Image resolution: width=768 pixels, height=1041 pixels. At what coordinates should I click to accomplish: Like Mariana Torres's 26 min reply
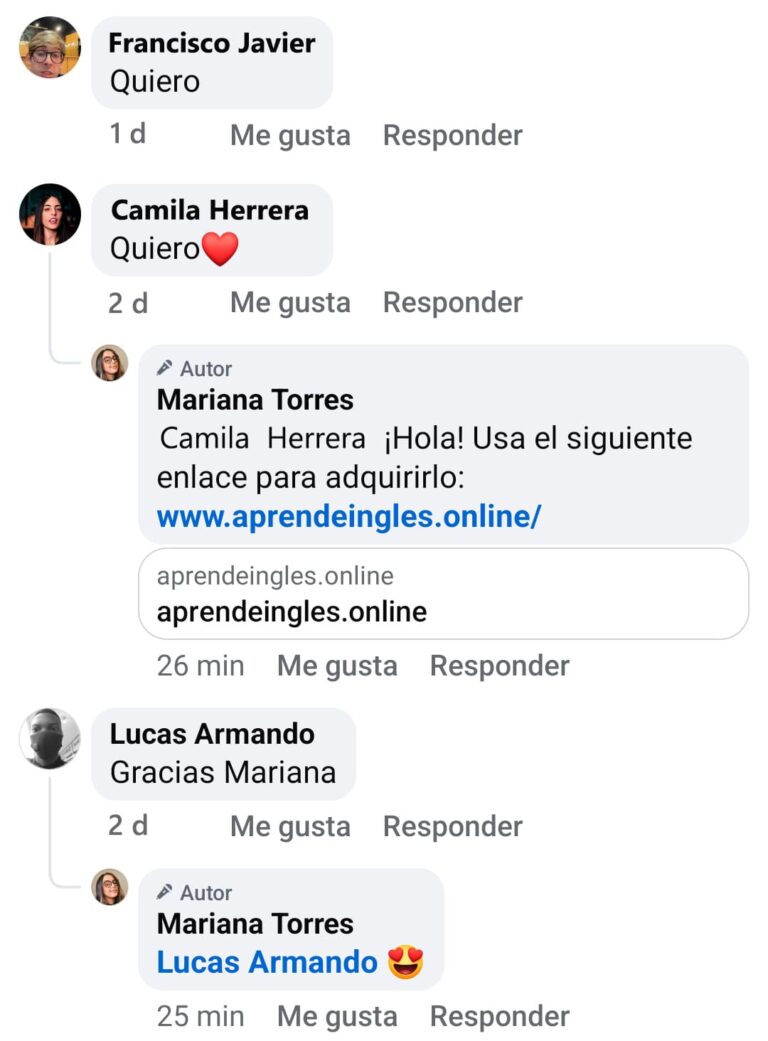pos(337,666)
